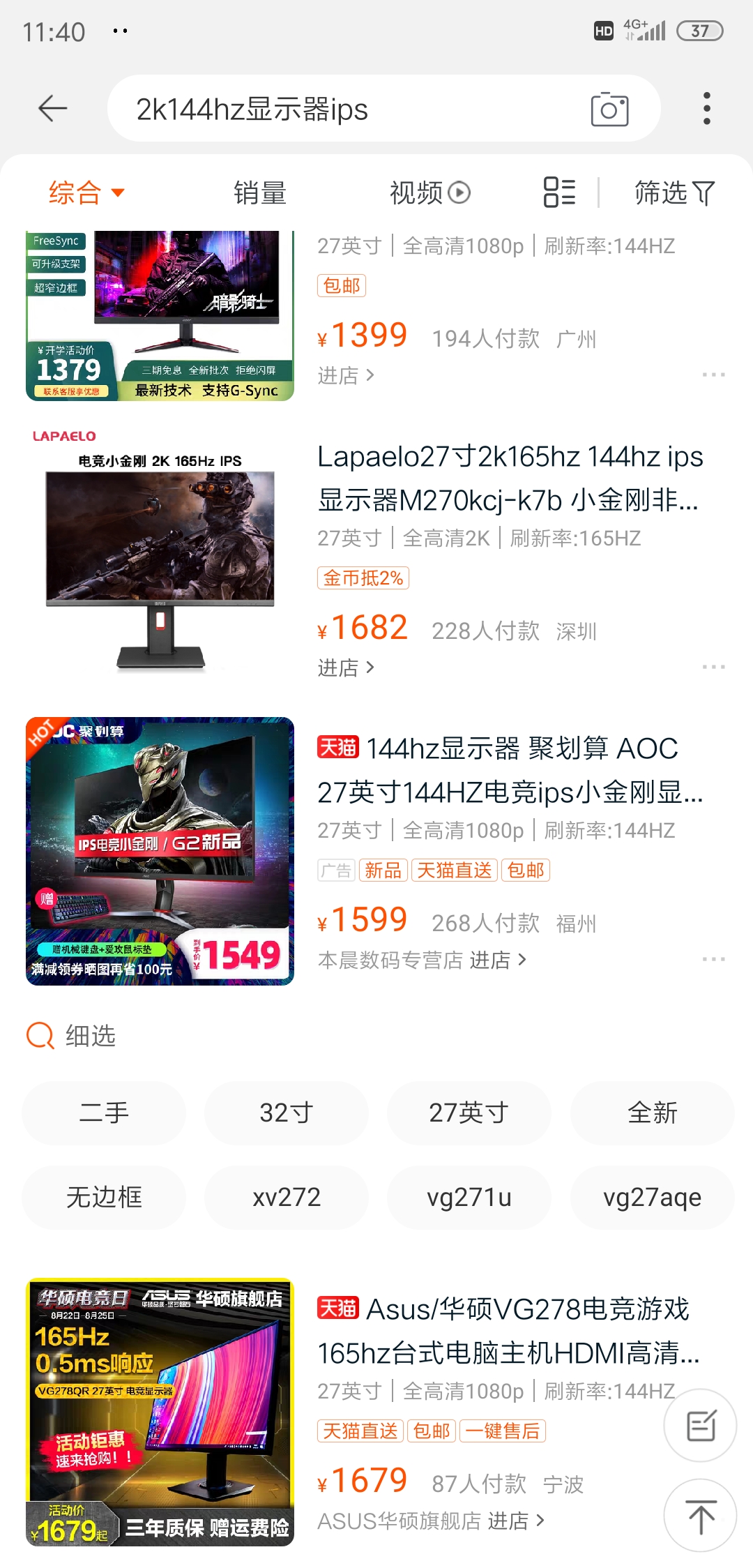This screenshot has height=1568, width=753.
Task: Open the three-dot overflow menu
Action: pyautogui.click(x=706, y=108)
